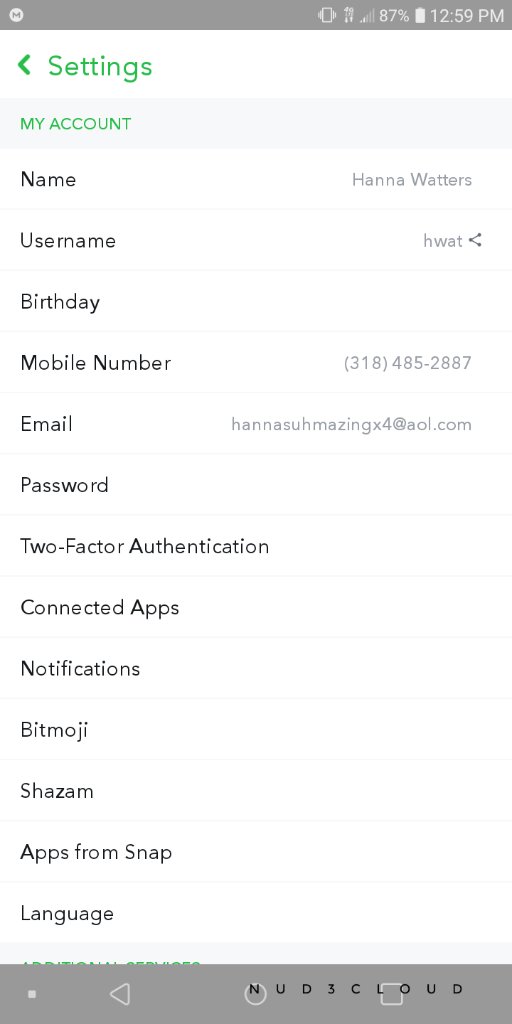View Connected Apps

tap(256, 607)
